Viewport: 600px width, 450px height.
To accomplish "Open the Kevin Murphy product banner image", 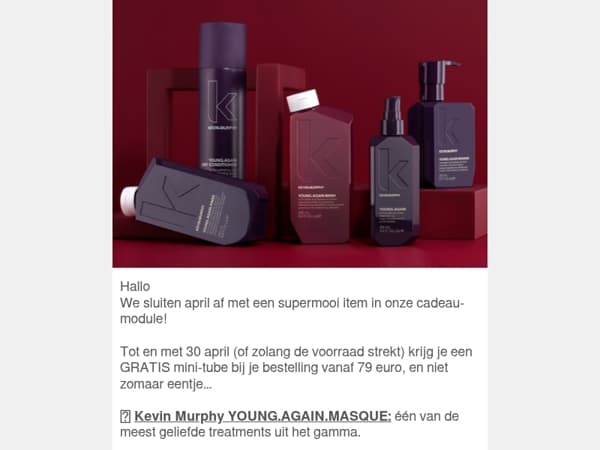I will click(x=300, y=134).
